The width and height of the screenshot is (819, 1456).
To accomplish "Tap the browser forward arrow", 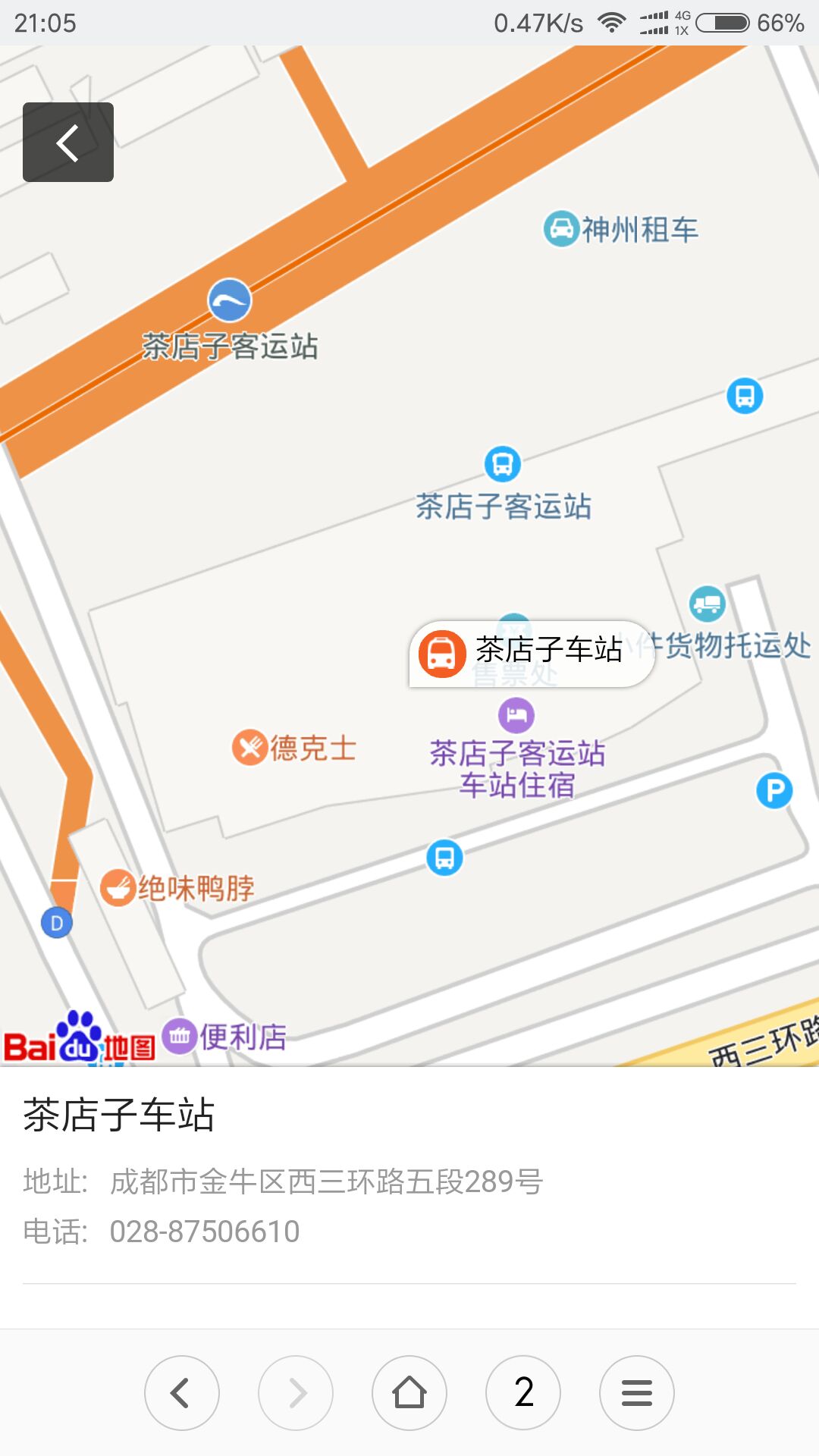I will point(296,1393).
